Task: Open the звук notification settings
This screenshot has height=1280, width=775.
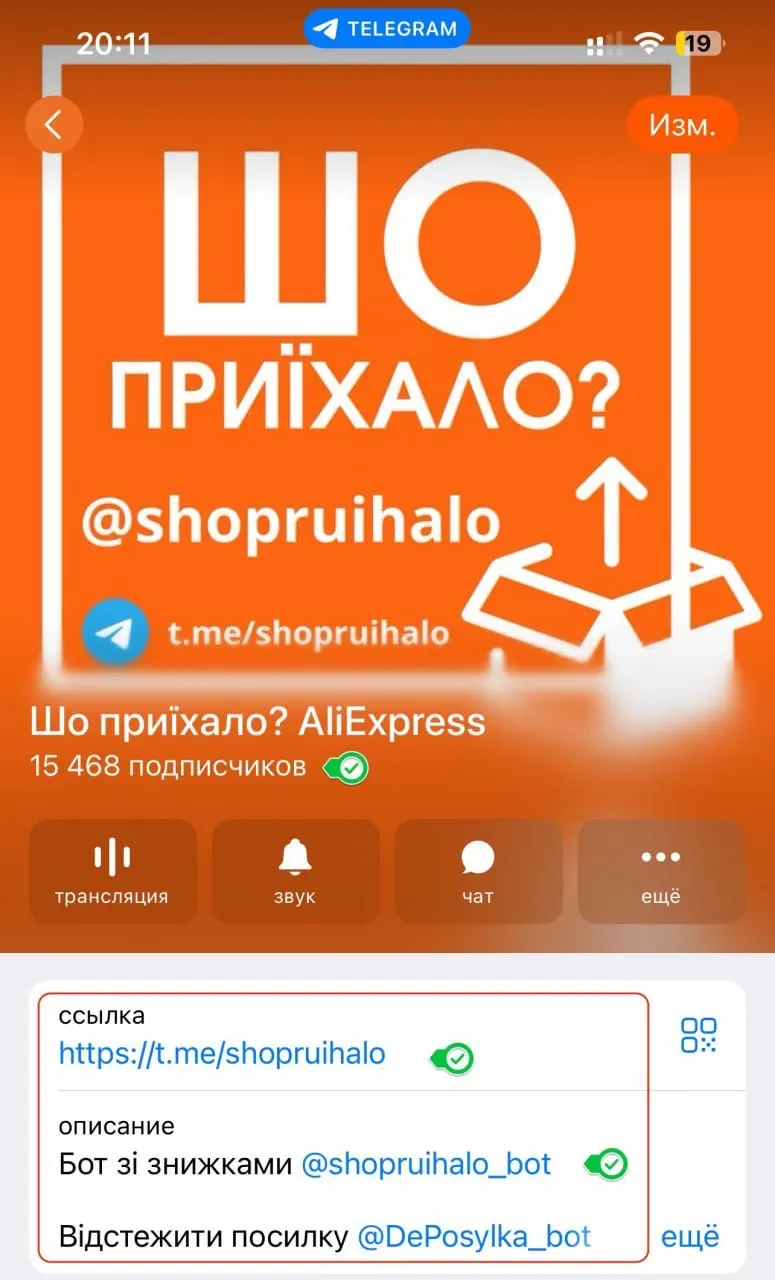Action: pyautogui.click(x=295, y=872)
